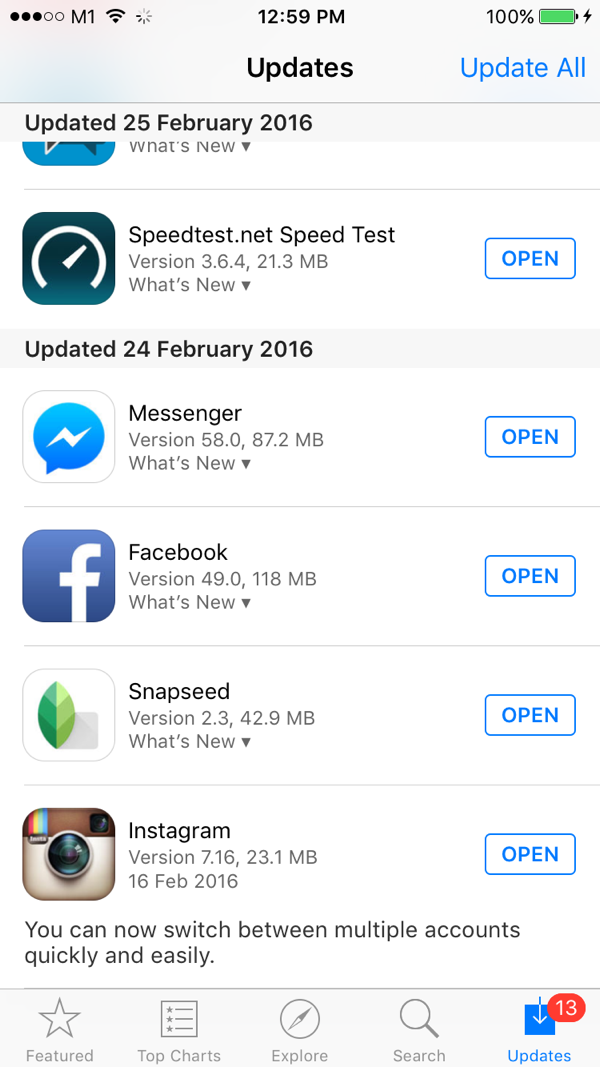Open Instagram with its OPEN button

529,854
